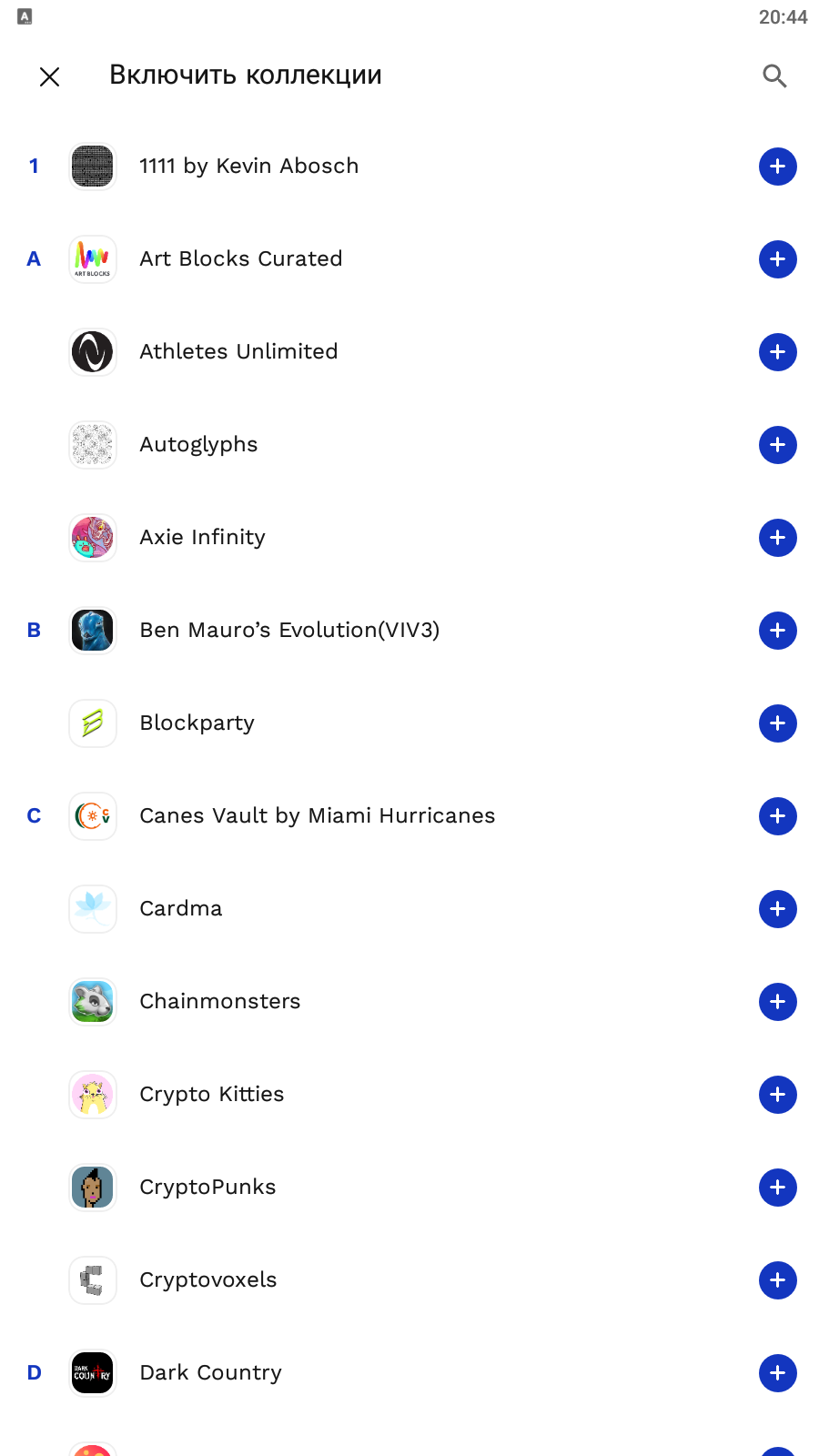Viewport: 819px width, 1456px height.
Task: Enable the Chainmonsters collection
Action: click(777, 1002)
